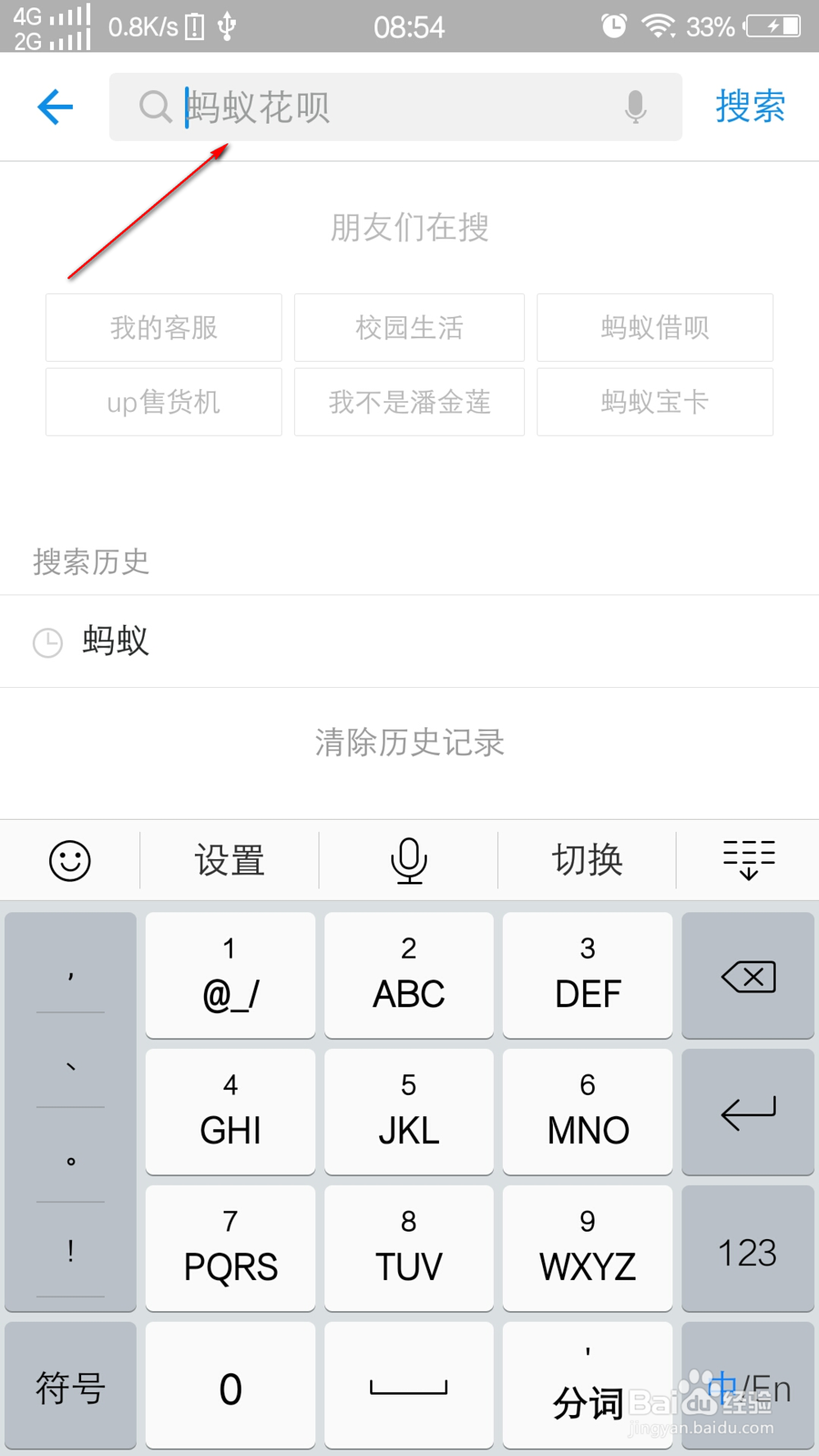This screenshot has height=1456, width=819.
Task: Tap 切换 to switch keyboard mode
Action: [x=586, y=860]
